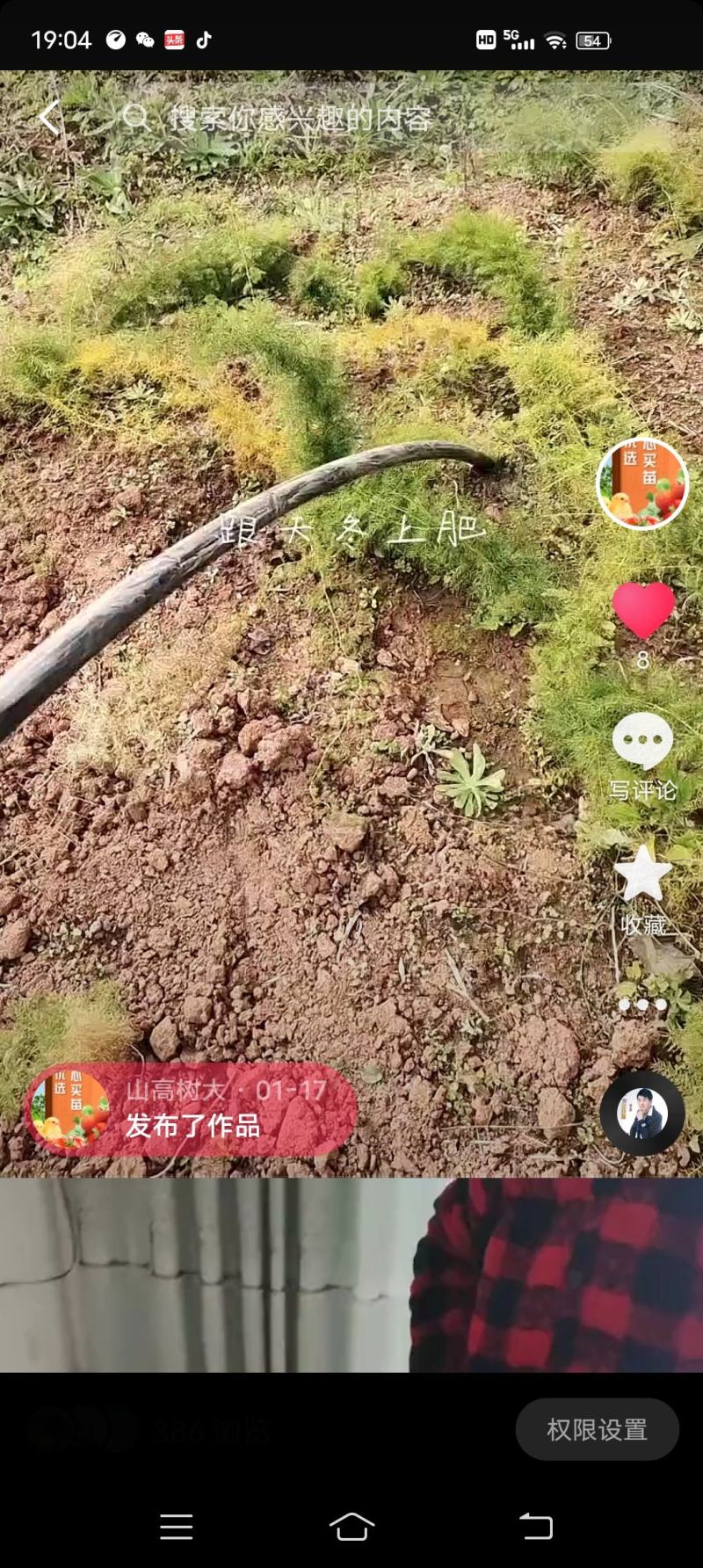This screenshot has height=1568, width=703.
Task: Open the three-dot more options menu
Action: [x=643, y=1004]
